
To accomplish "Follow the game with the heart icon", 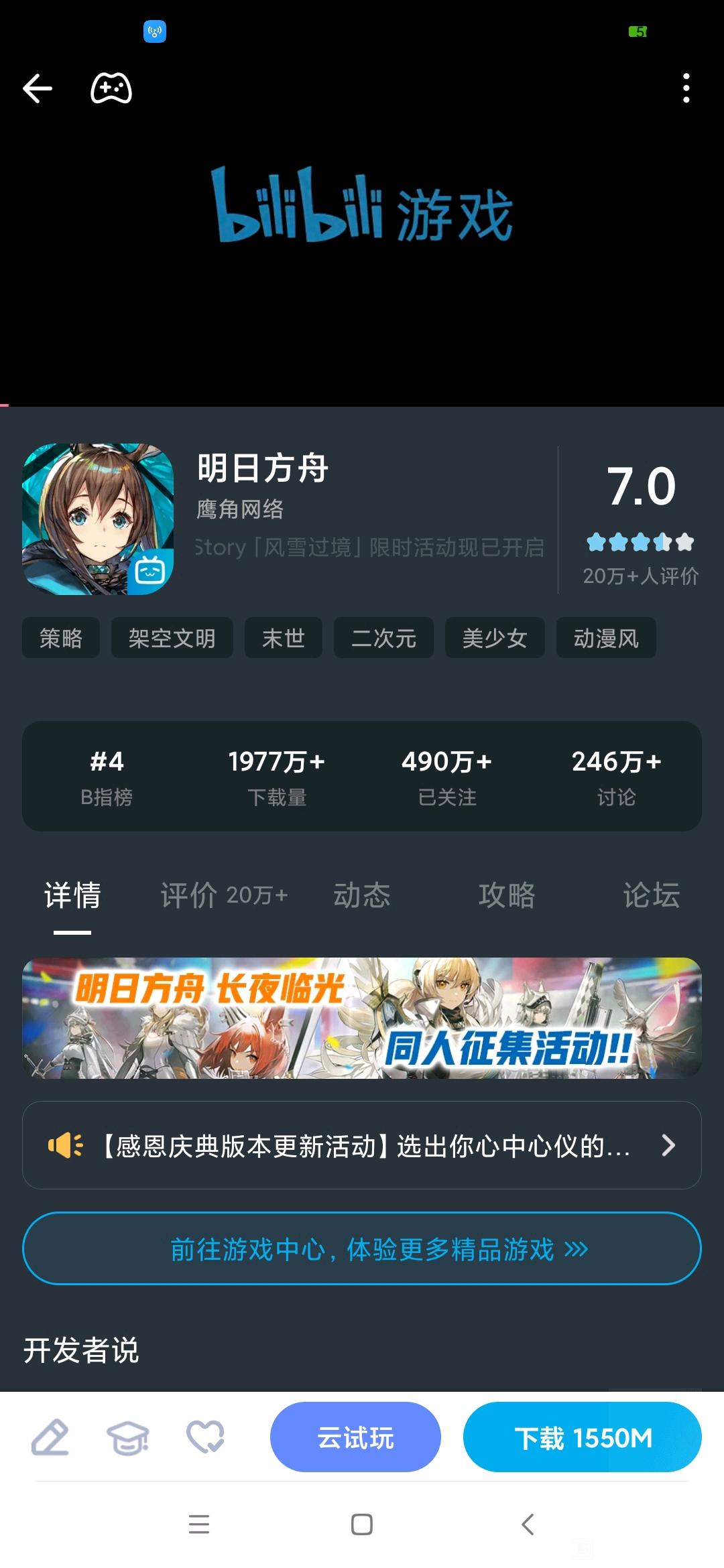I will click(205, 1437).
